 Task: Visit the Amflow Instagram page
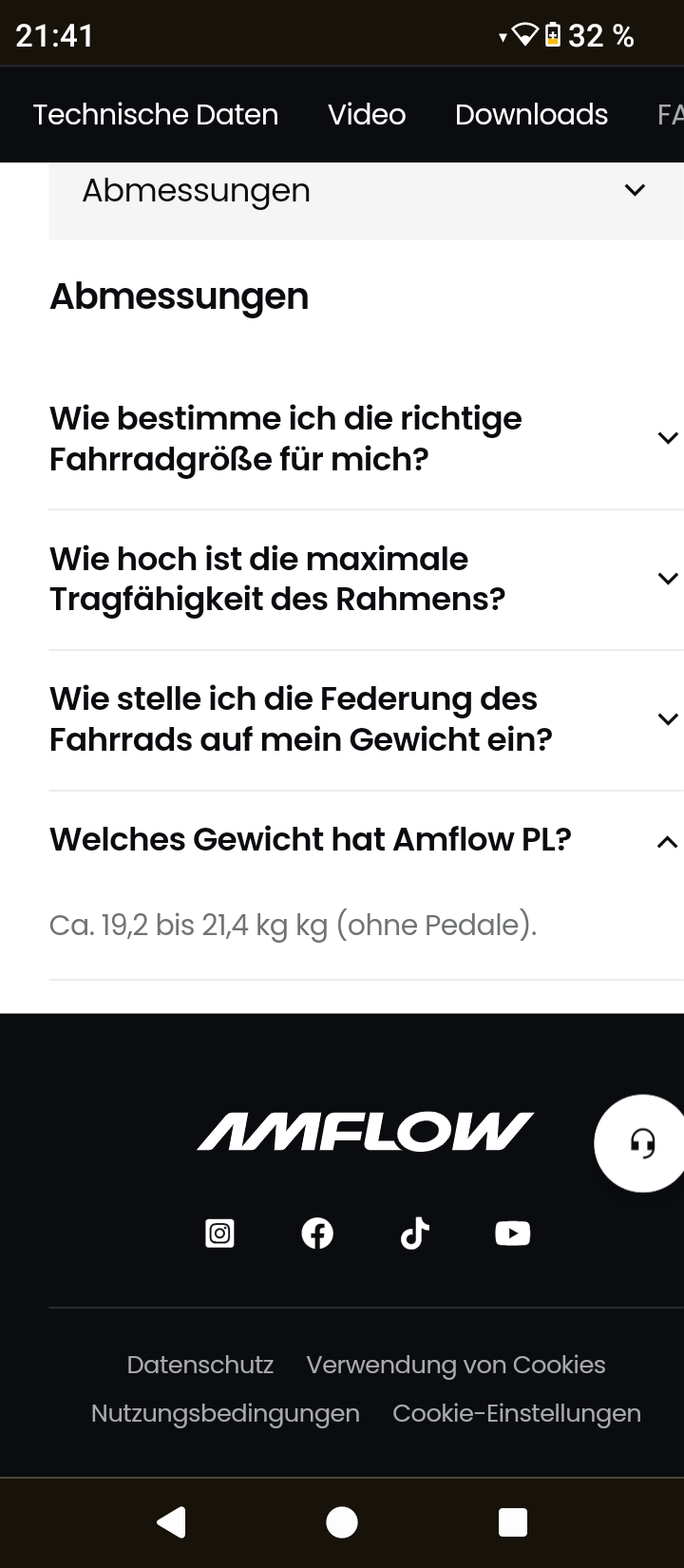[219, 1233]
